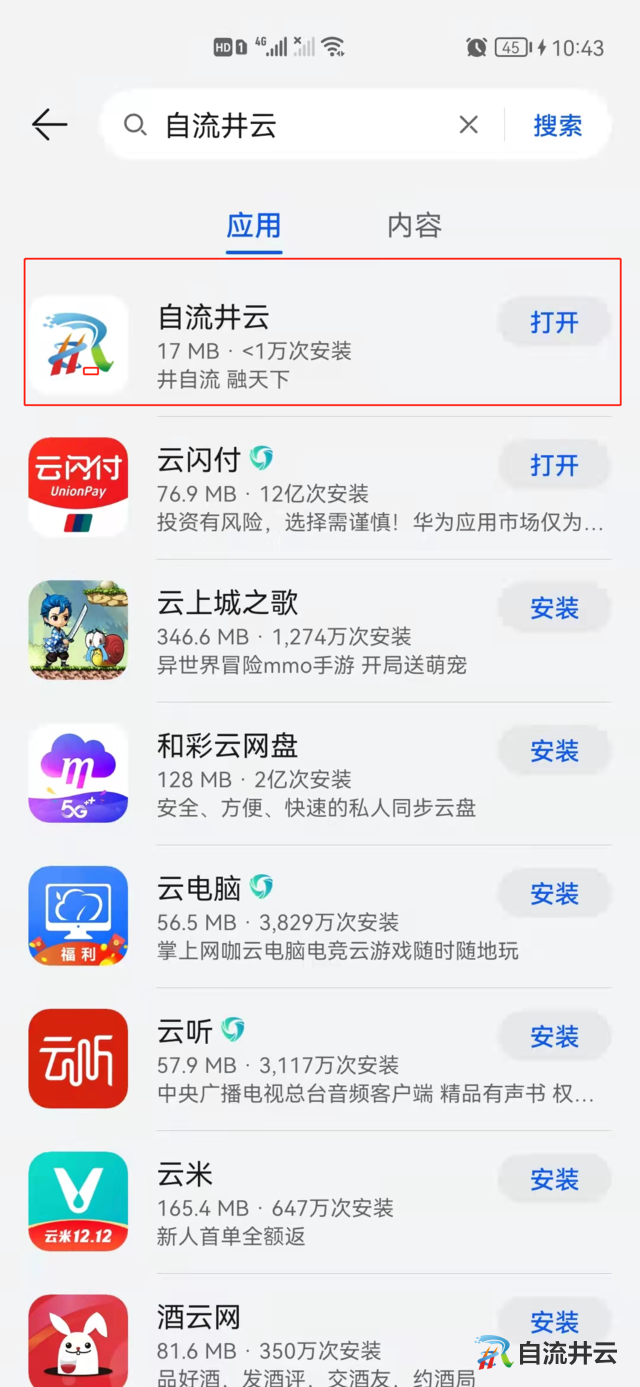View the 和彩云网盘 listing
The image size is (640, 1387).
300,775
